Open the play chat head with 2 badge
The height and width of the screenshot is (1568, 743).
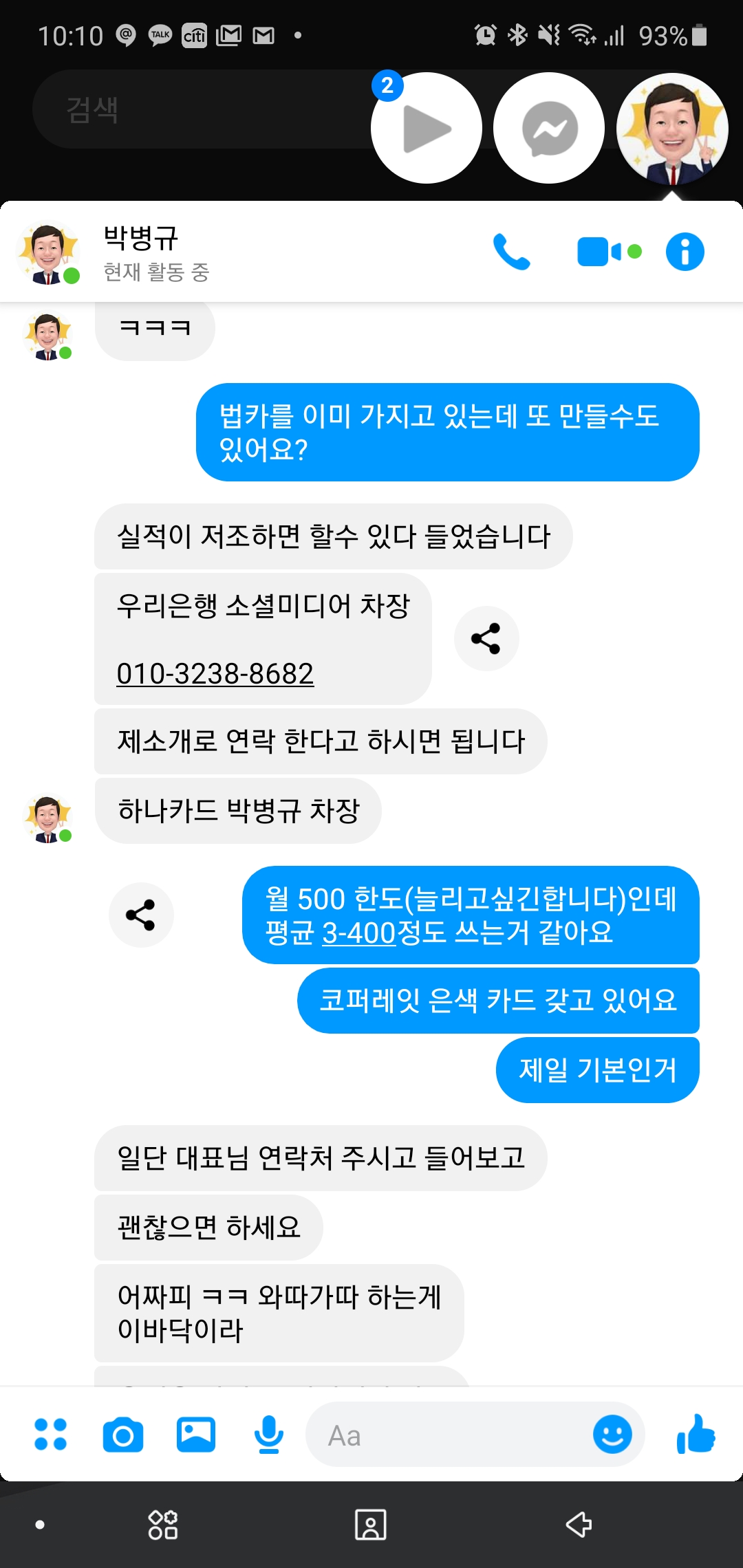tap(426, 129)
